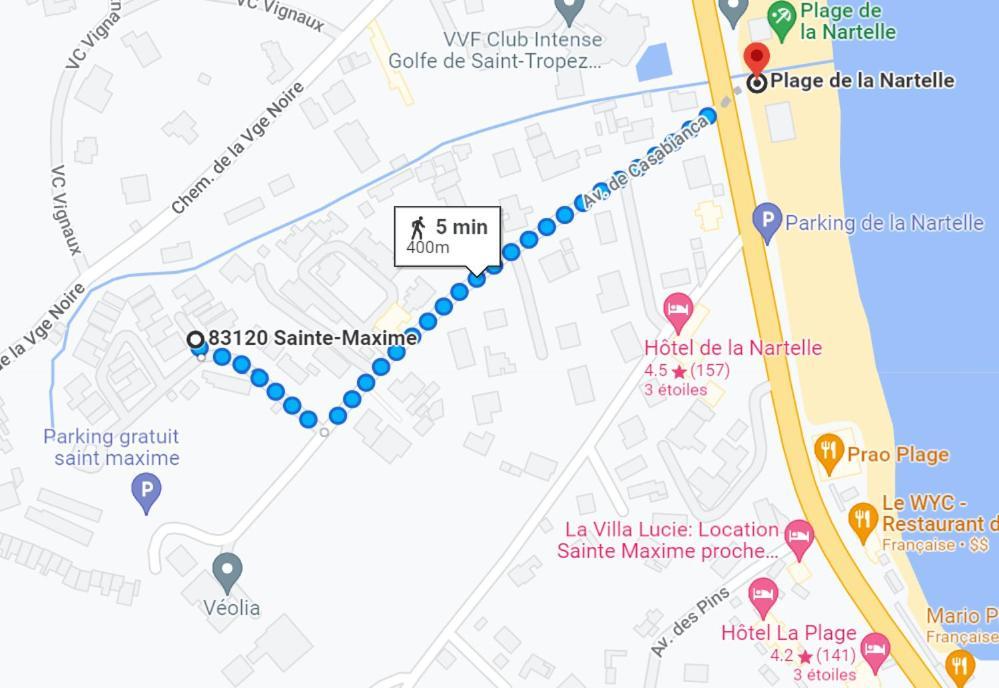
Task: Tap the 5 min walking route label
Action: pyautogui.click(x=447, y=236)
